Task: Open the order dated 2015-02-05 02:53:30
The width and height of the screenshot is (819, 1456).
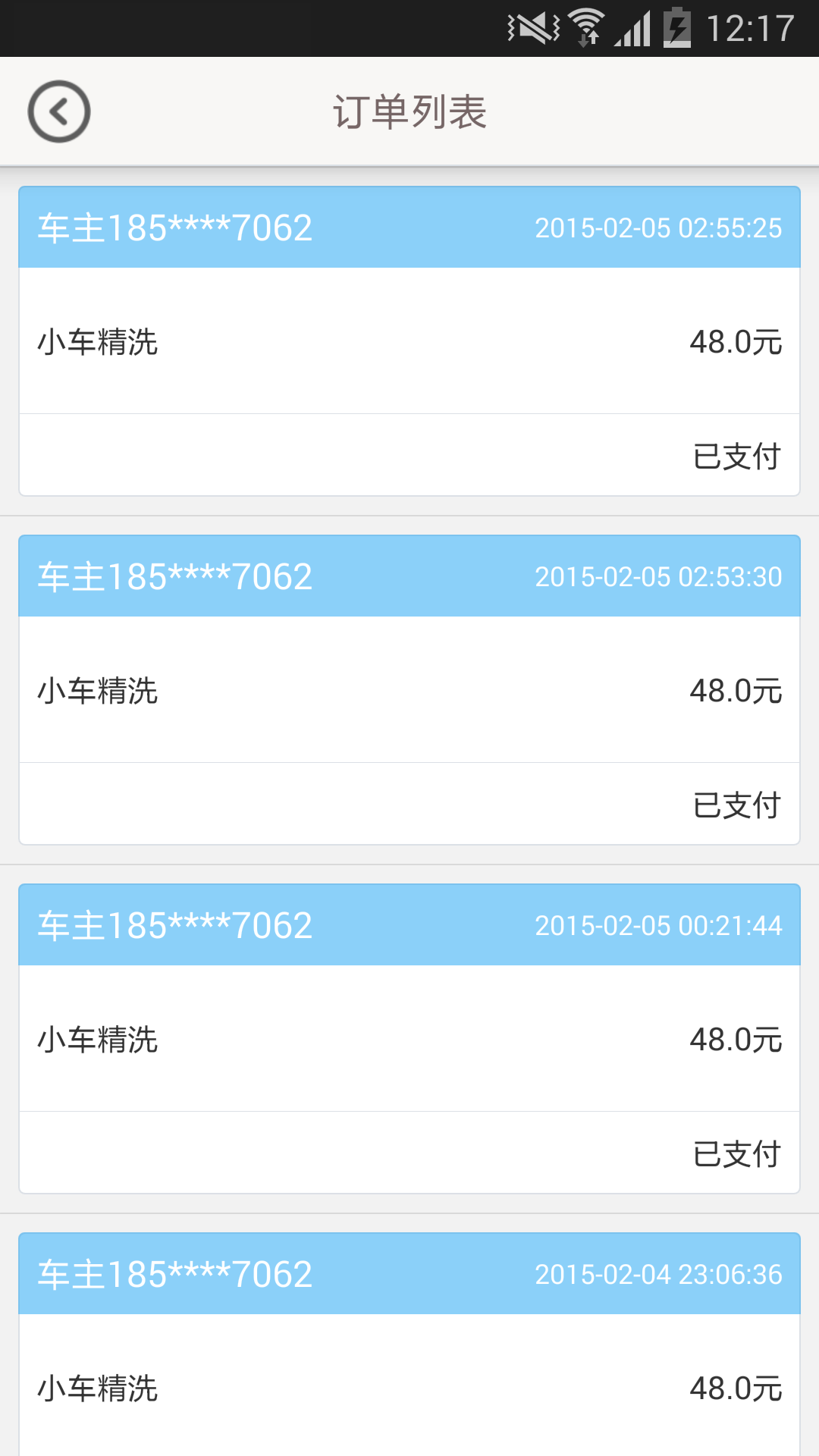Action: click(409, 690)
